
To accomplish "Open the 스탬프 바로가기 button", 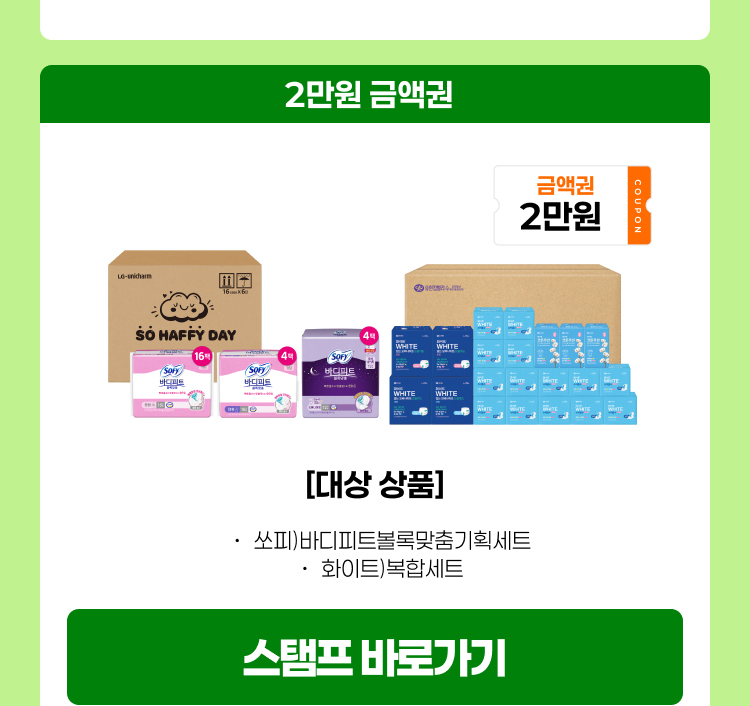I will coord(375,657).
